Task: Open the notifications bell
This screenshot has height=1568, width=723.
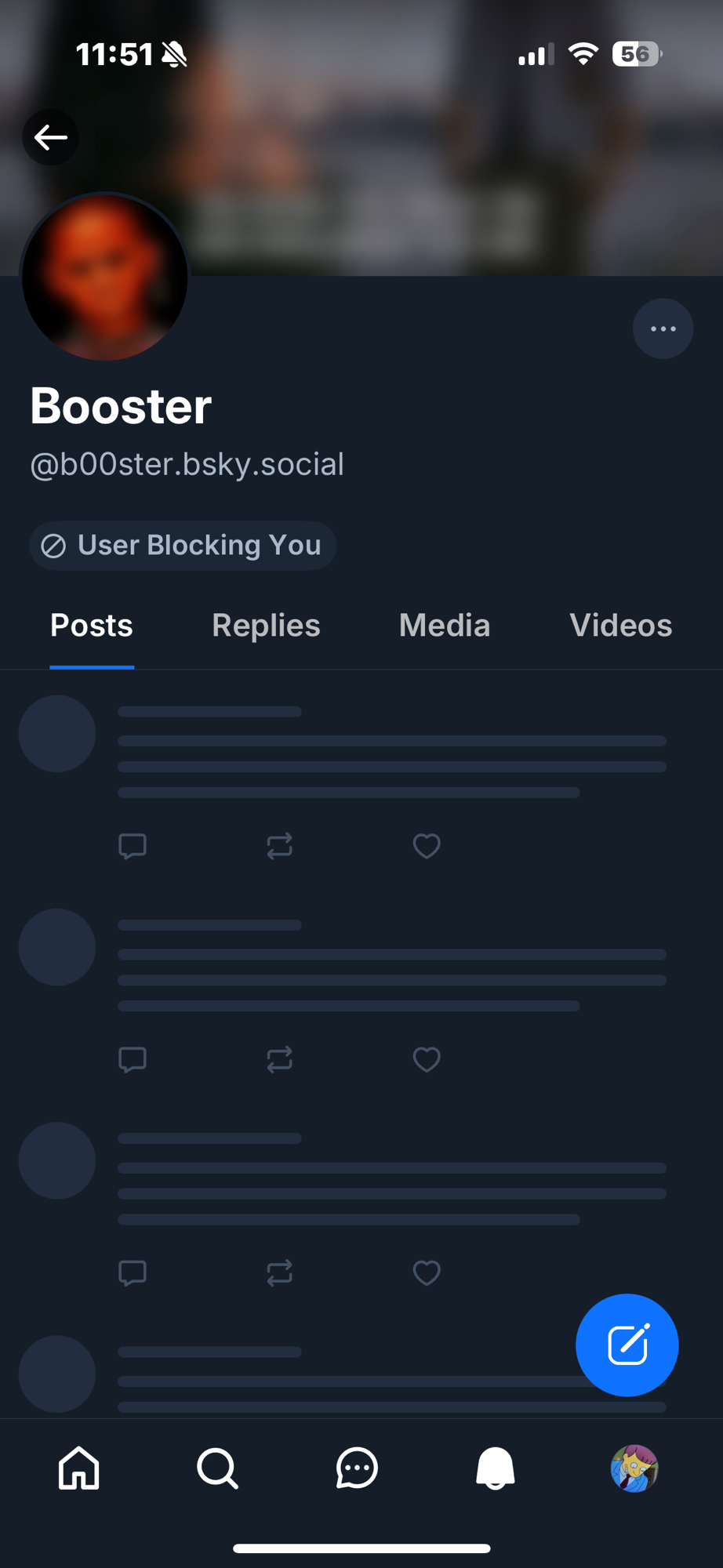Action: tap(495, 1468)
